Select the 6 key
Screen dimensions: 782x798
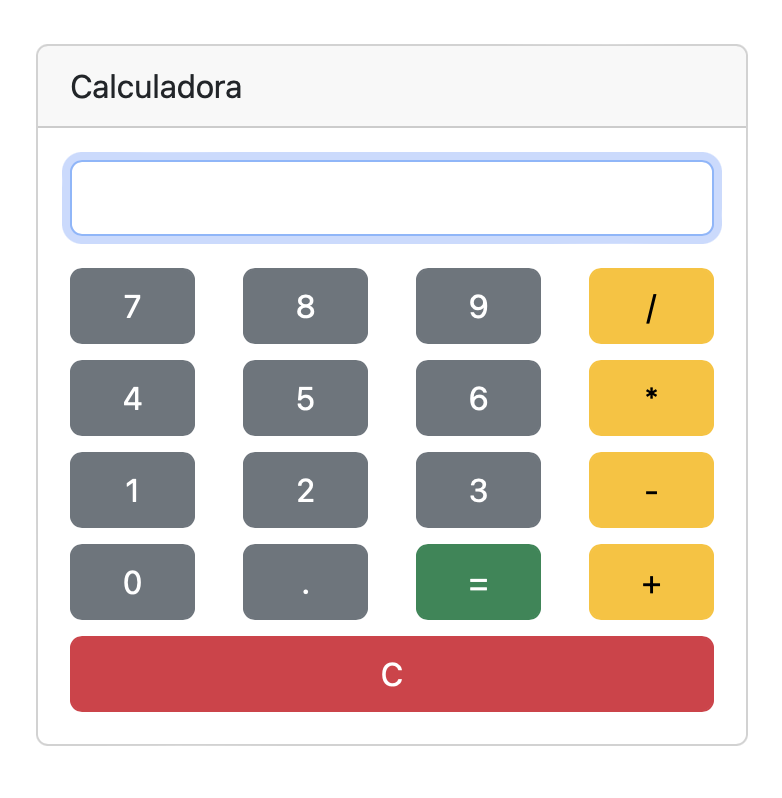tap(478, 398)
